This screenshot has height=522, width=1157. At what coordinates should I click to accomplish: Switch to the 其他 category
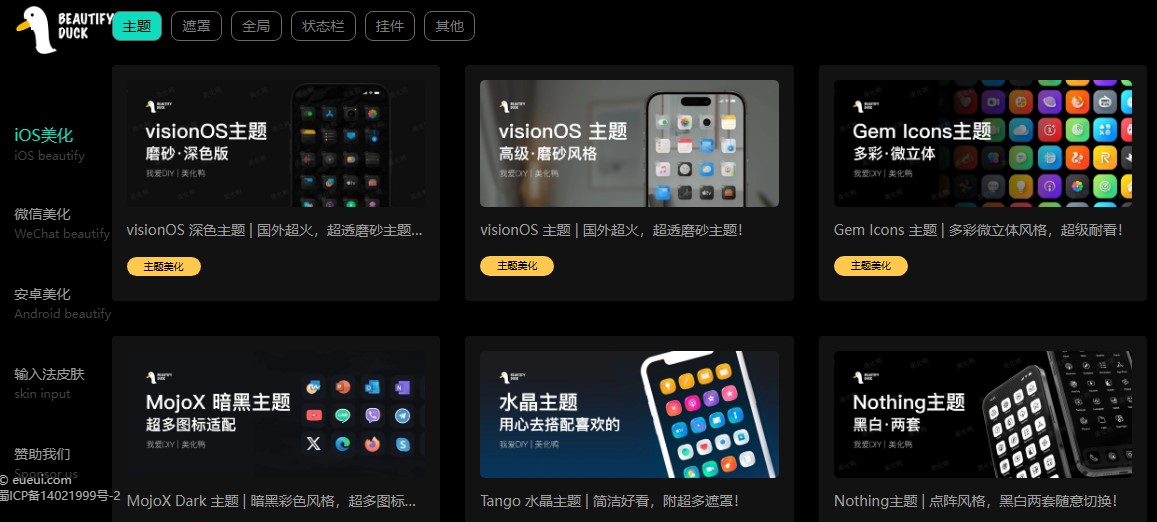[x=449, y=26]
